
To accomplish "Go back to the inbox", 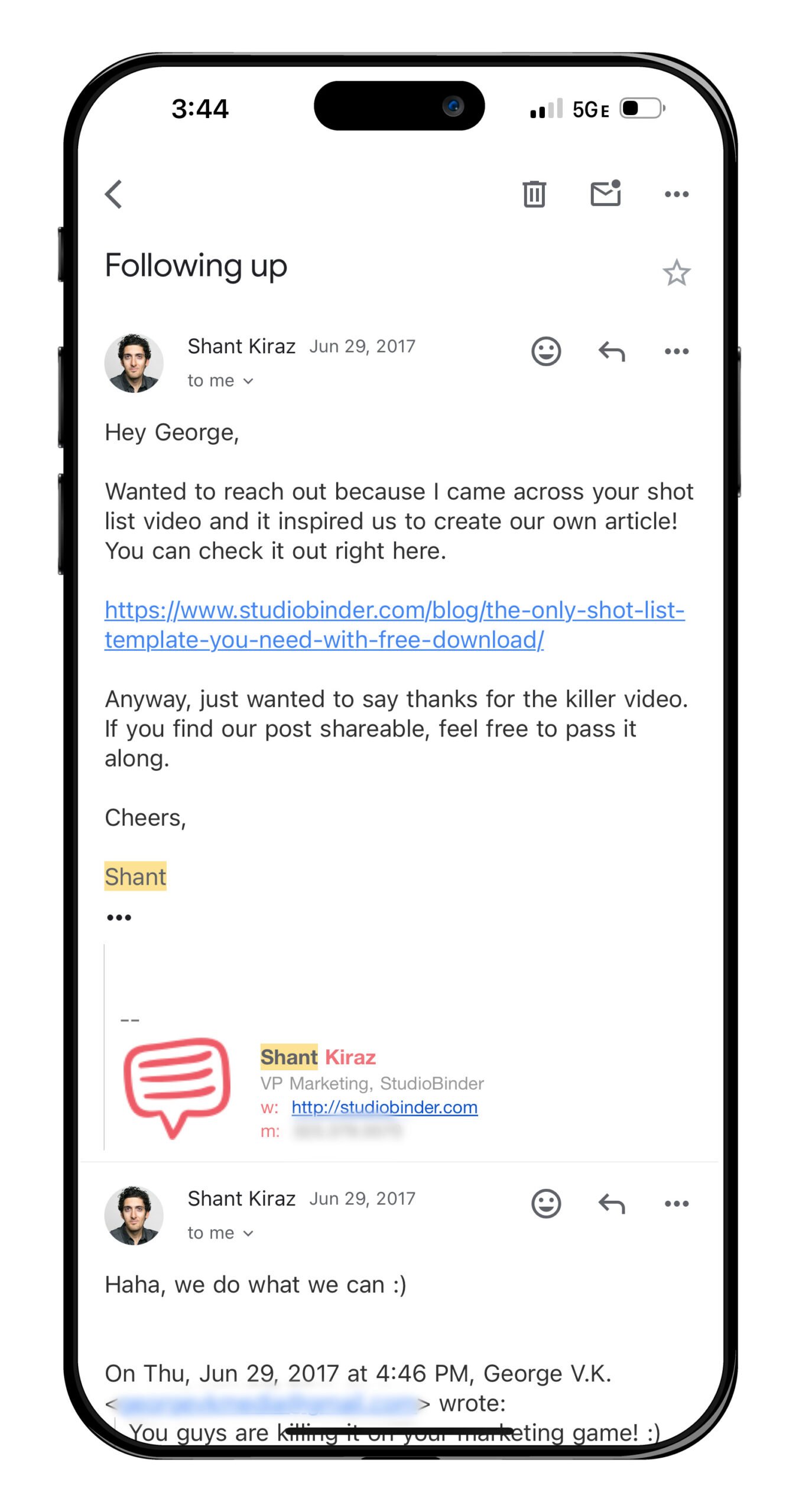I will 113,194.
